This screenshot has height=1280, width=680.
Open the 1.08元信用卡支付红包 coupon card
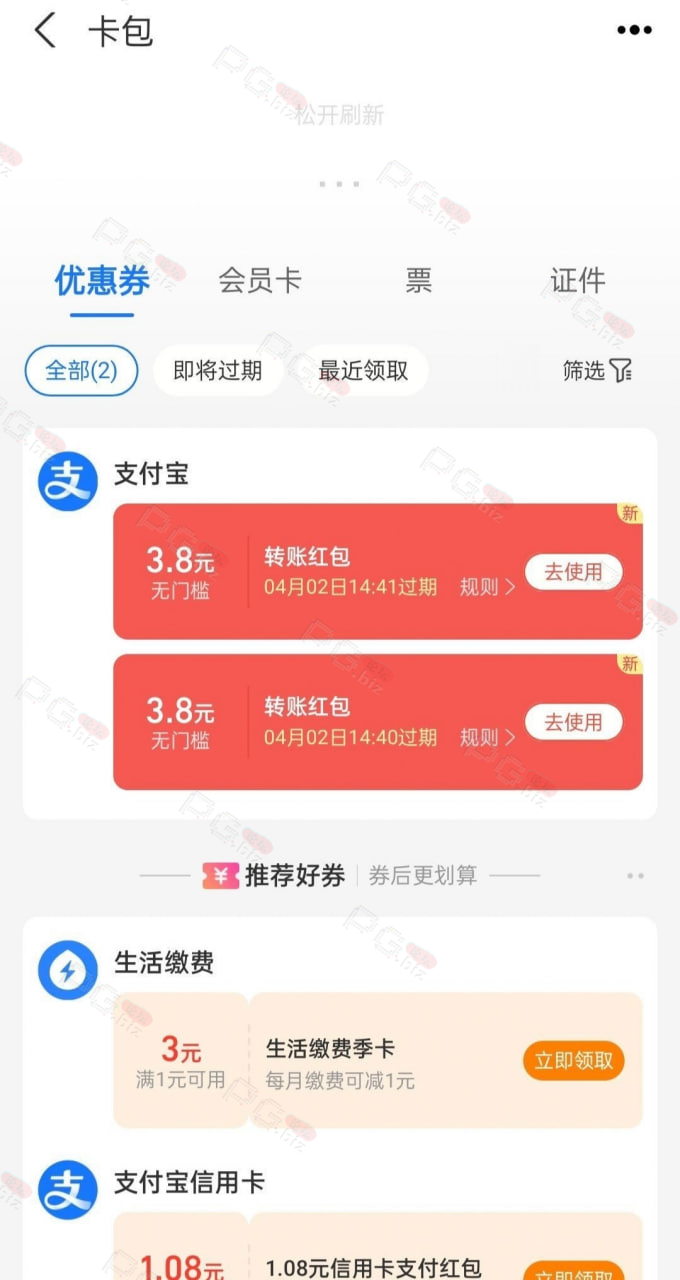point(378,1246)
